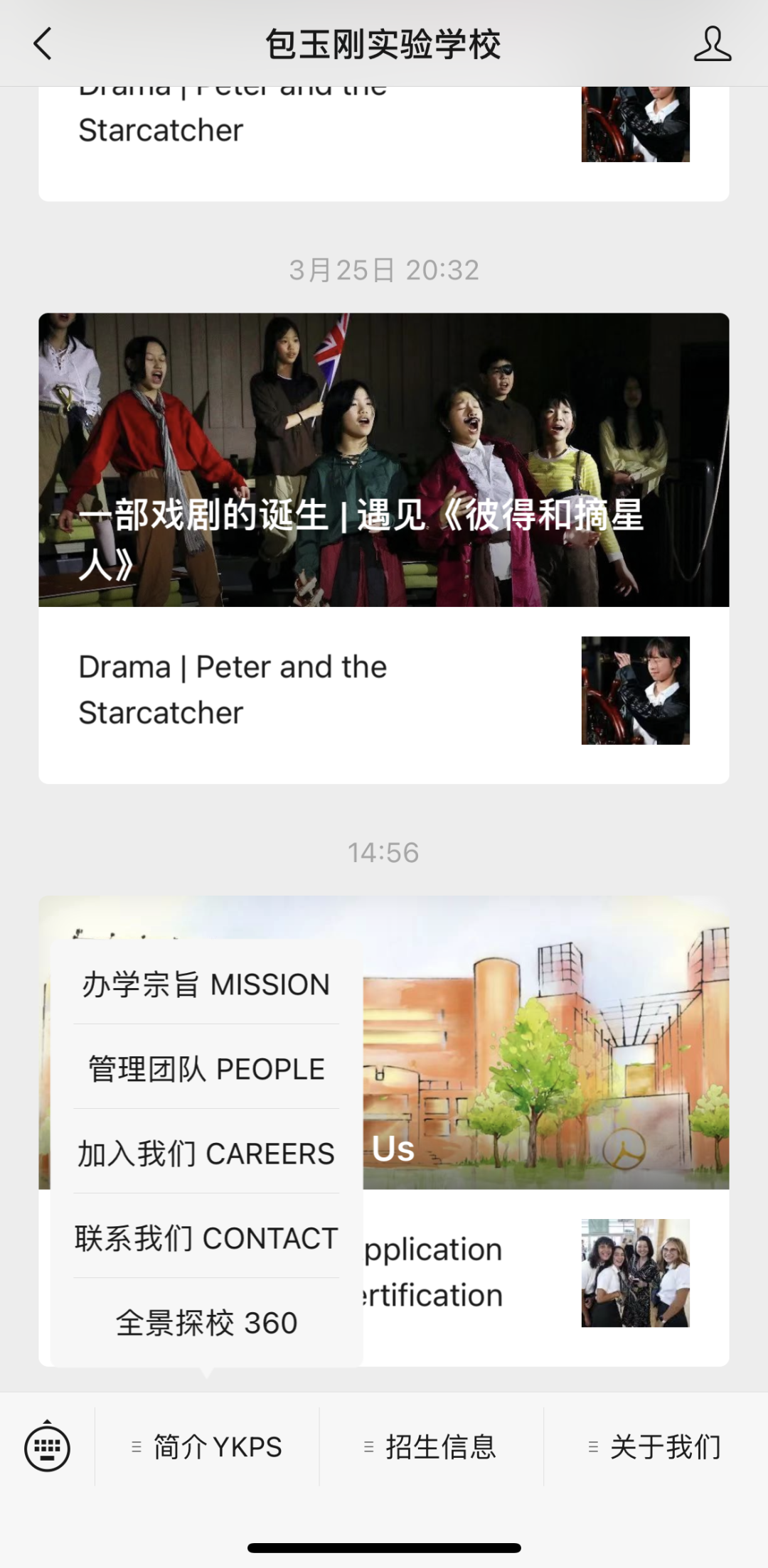Expand the 关于我们 bottom menu
The image size is (768, 1568).
656,1447
